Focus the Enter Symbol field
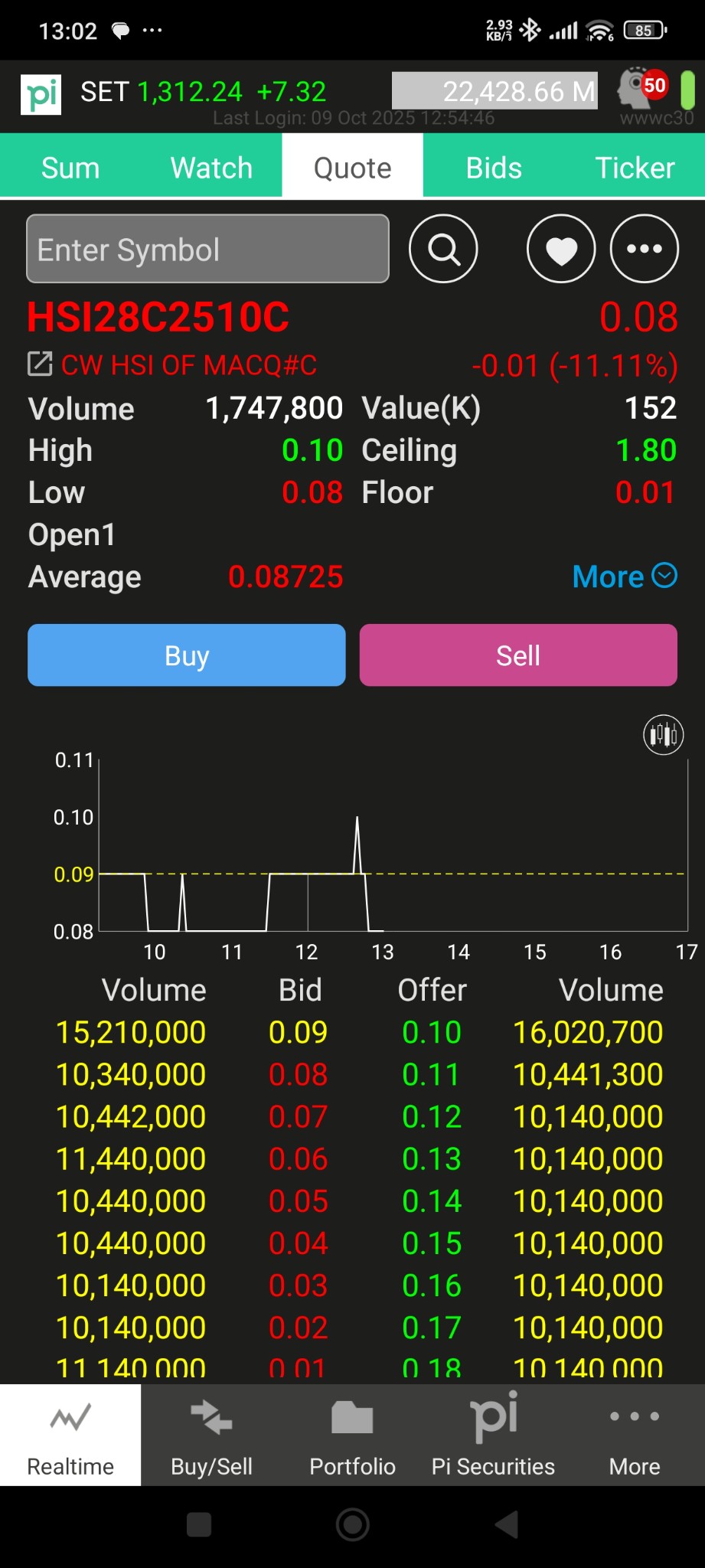Image resolution: width=705 pixels, height=1568 pixels. click(x=207, y=249)
